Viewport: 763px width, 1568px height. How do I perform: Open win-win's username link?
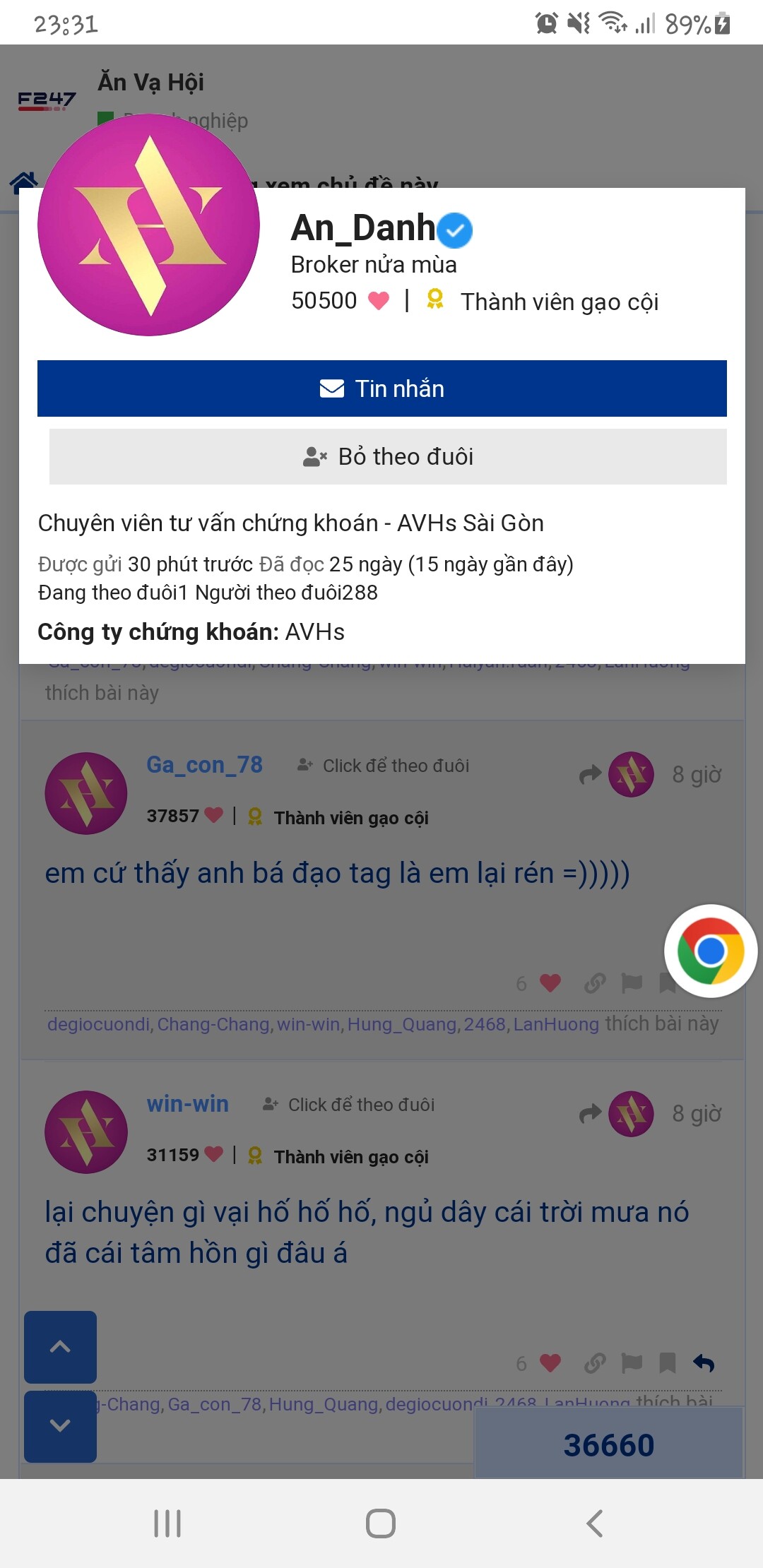187,1104
